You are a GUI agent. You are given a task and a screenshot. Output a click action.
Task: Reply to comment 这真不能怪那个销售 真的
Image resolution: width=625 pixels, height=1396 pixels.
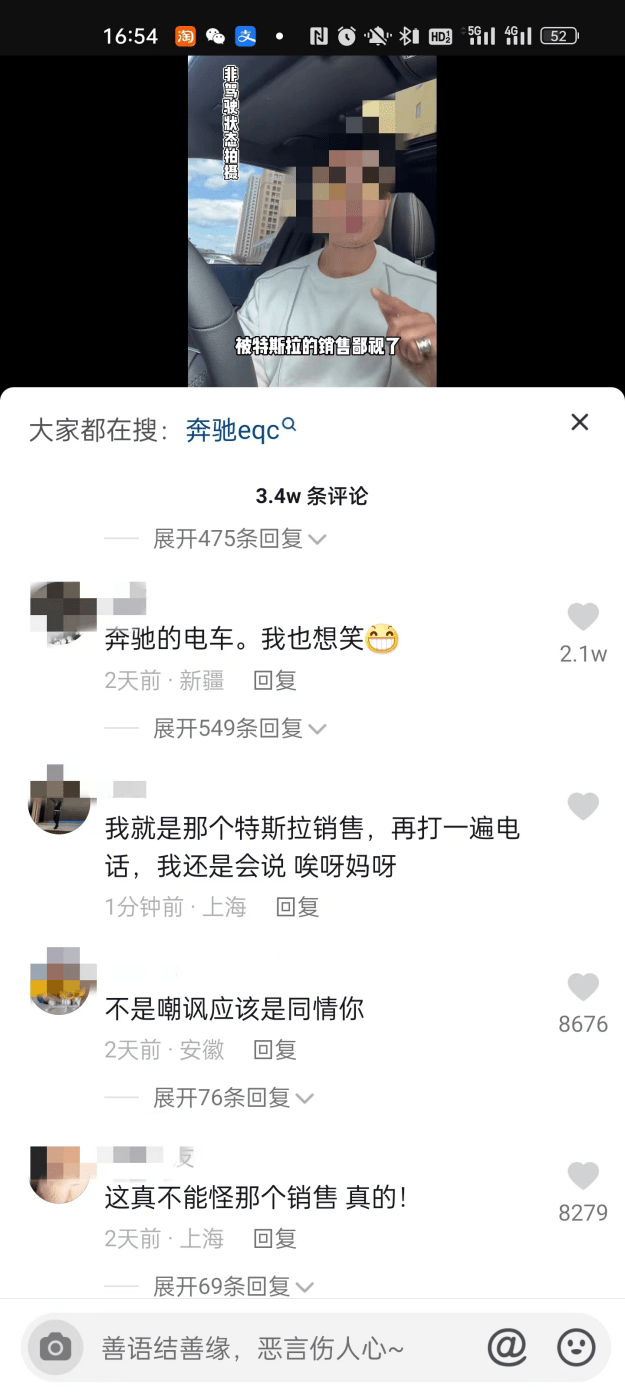(x=274, y=1239)
